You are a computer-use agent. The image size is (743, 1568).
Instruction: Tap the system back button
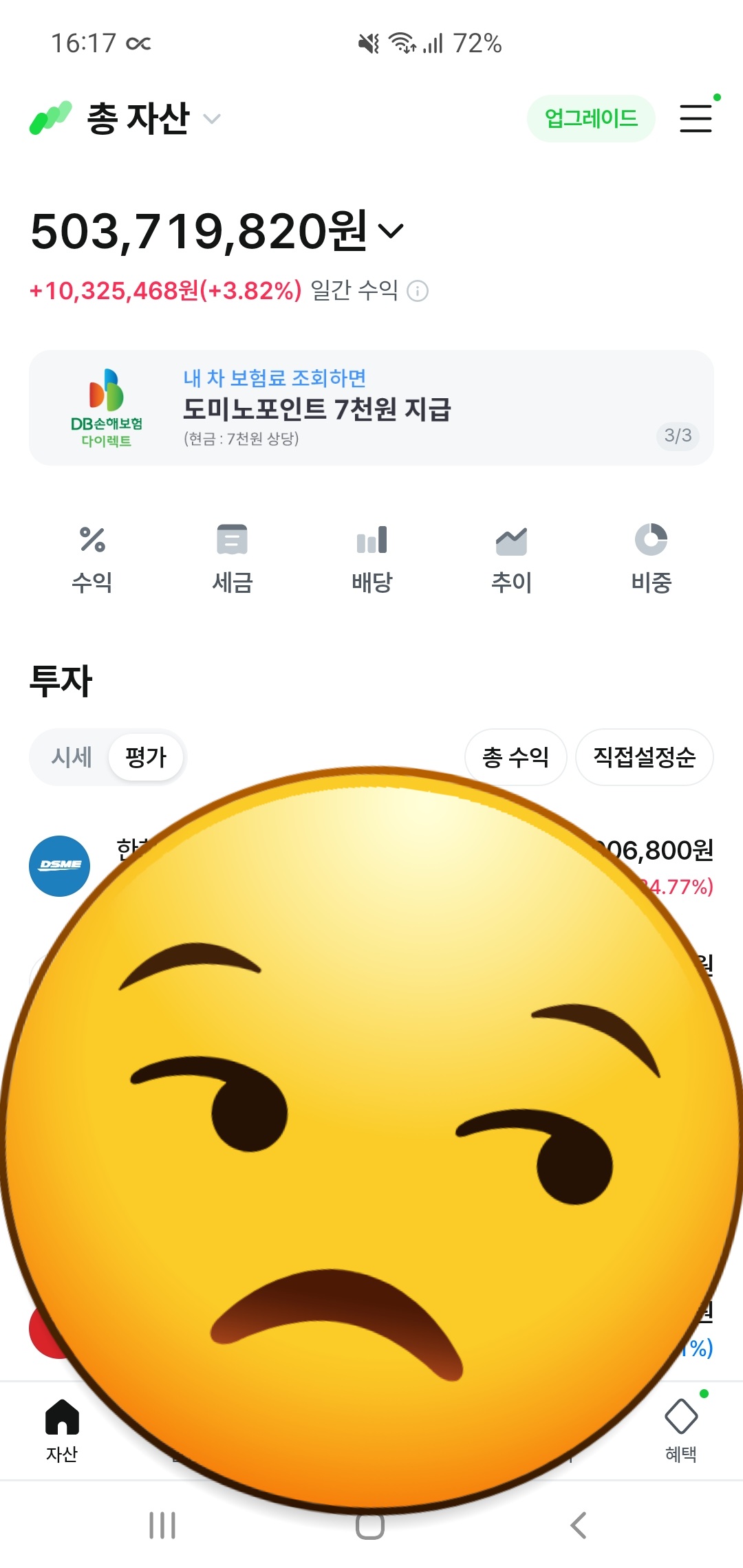579,1525
